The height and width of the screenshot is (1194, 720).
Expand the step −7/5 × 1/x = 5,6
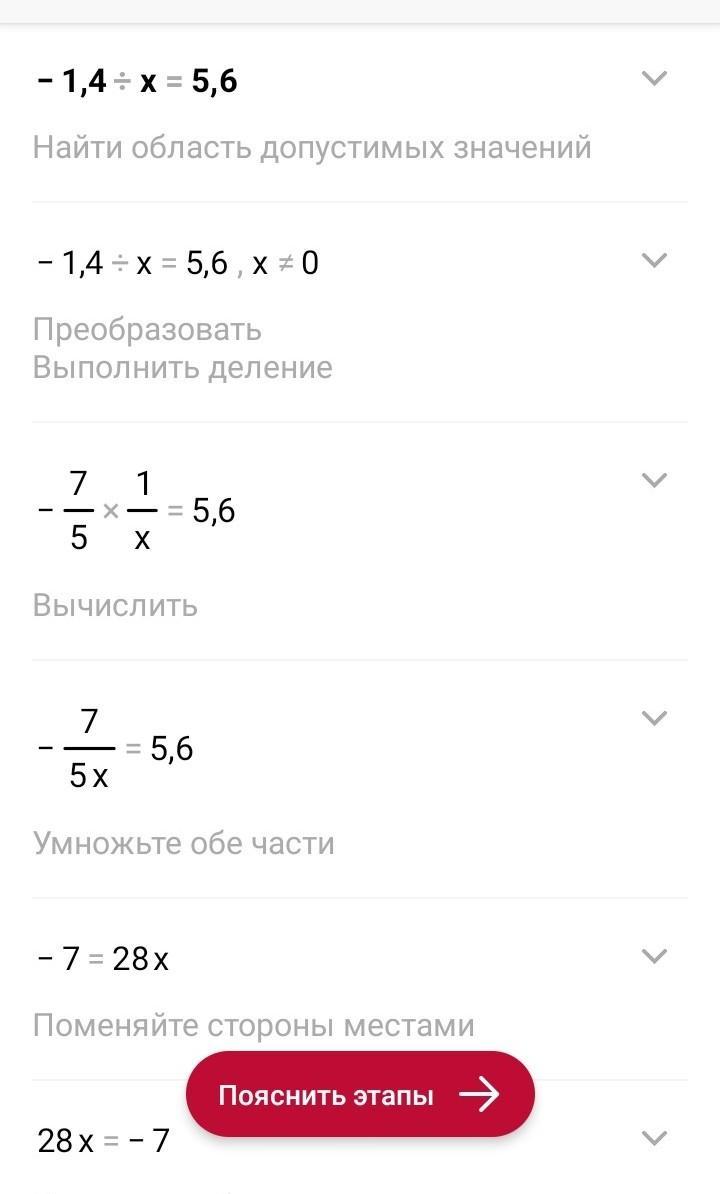655,480
